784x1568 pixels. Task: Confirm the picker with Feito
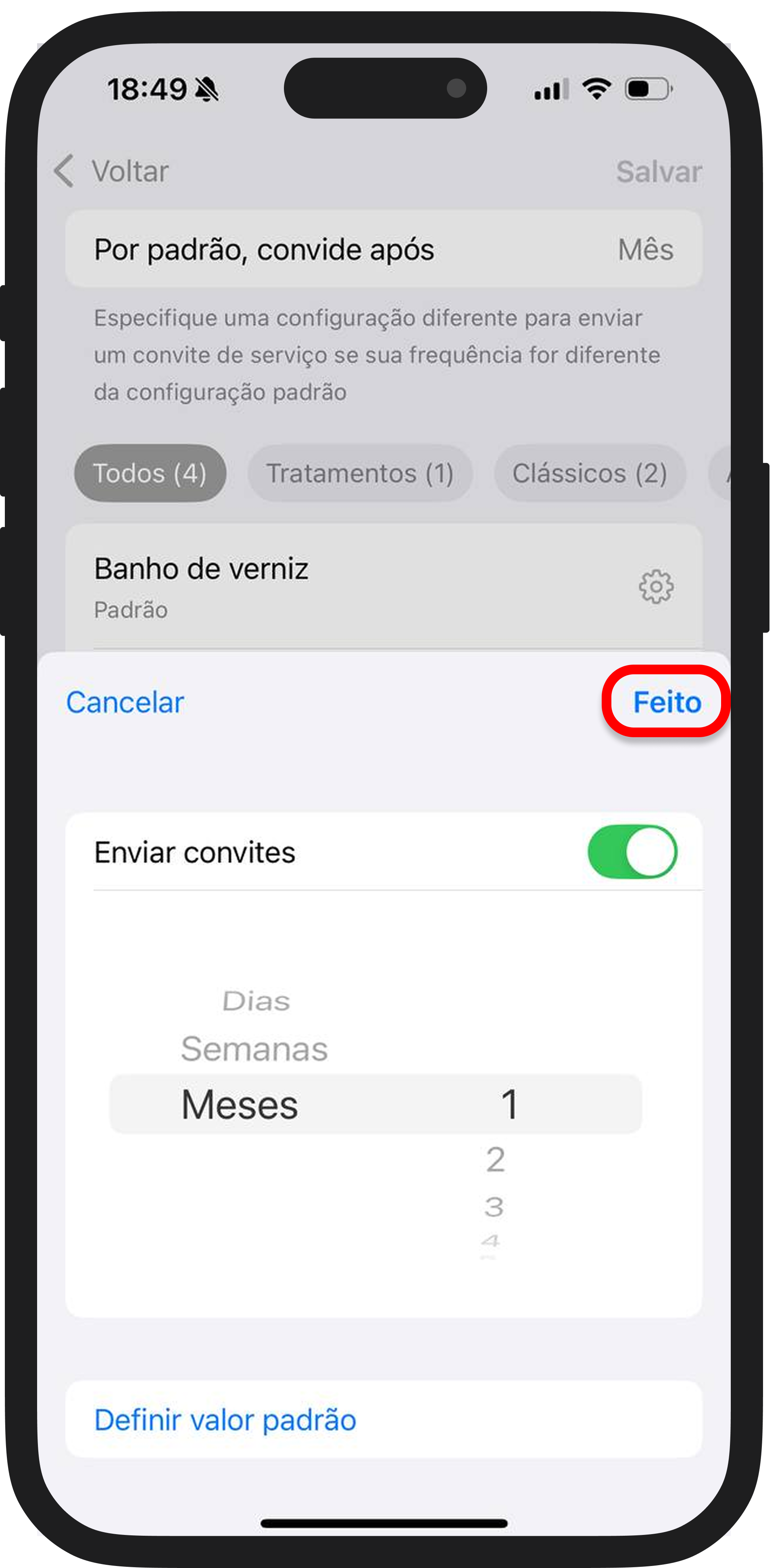[667, 702]
